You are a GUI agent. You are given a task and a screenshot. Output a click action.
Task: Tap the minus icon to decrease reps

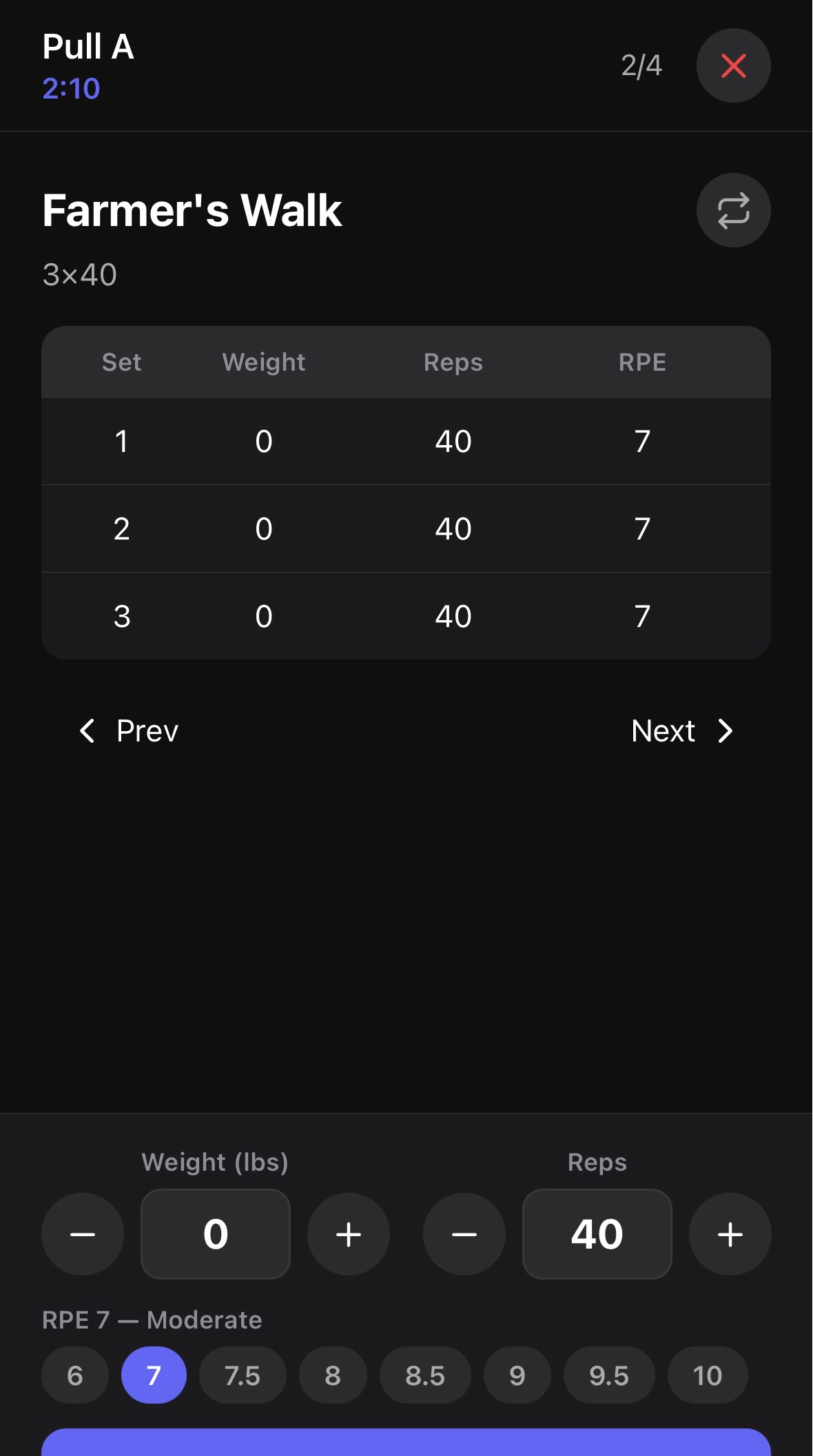[464, 1234]
